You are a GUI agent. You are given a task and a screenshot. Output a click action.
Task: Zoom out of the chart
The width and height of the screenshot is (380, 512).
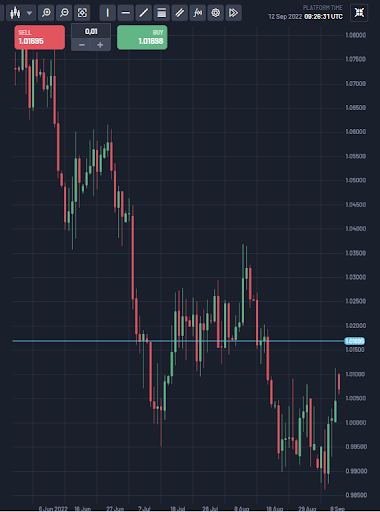(x=64, y=13)
